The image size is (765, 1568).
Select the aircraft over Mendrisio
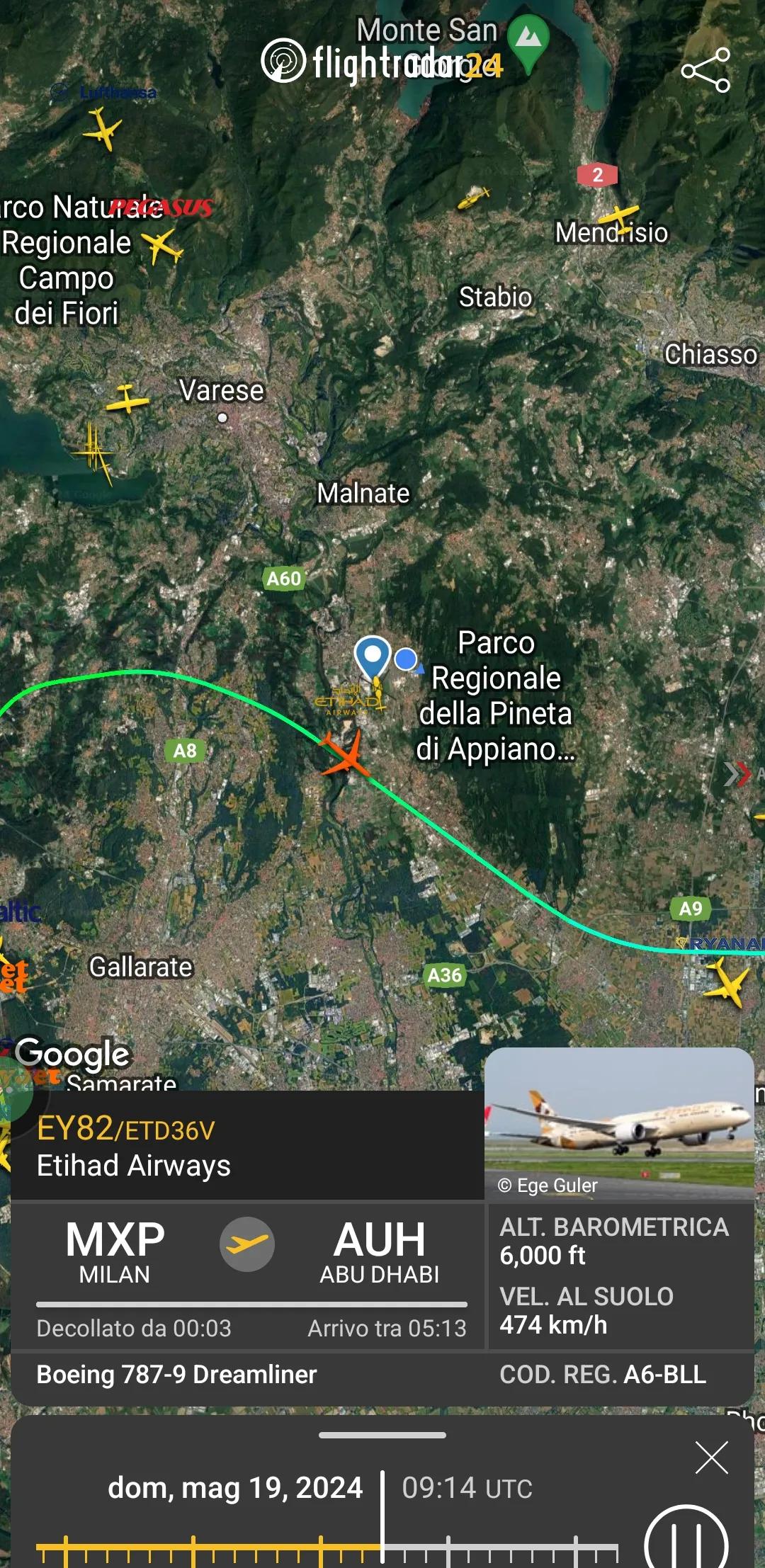pos(618,218)
